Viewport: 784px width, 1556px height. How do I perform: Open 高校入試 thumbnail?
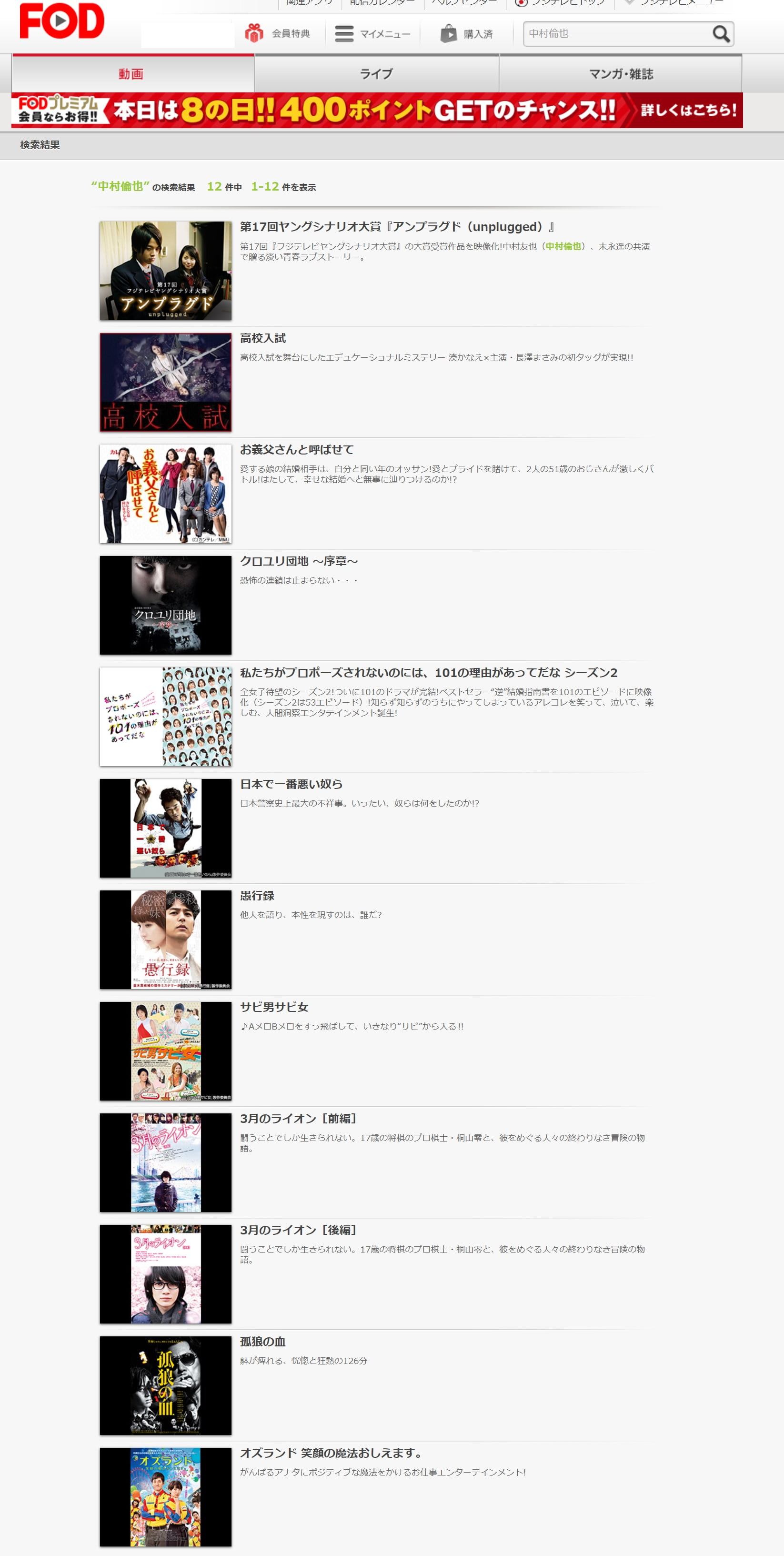pos(165,382)
